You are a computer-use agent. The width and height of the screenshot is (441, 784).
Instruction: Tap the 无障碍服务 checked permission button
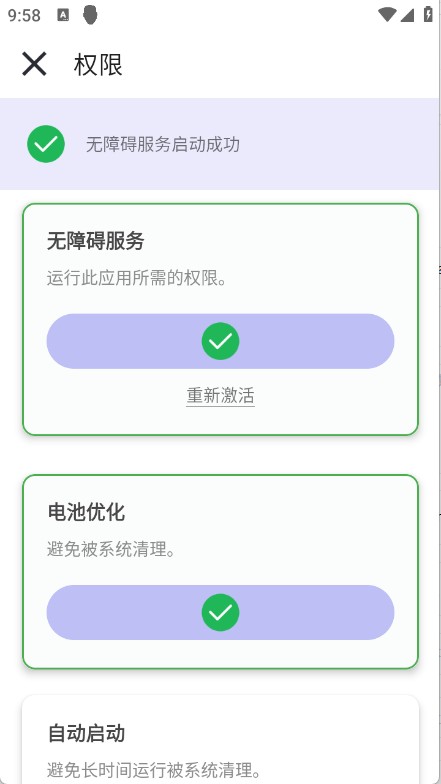220,341
